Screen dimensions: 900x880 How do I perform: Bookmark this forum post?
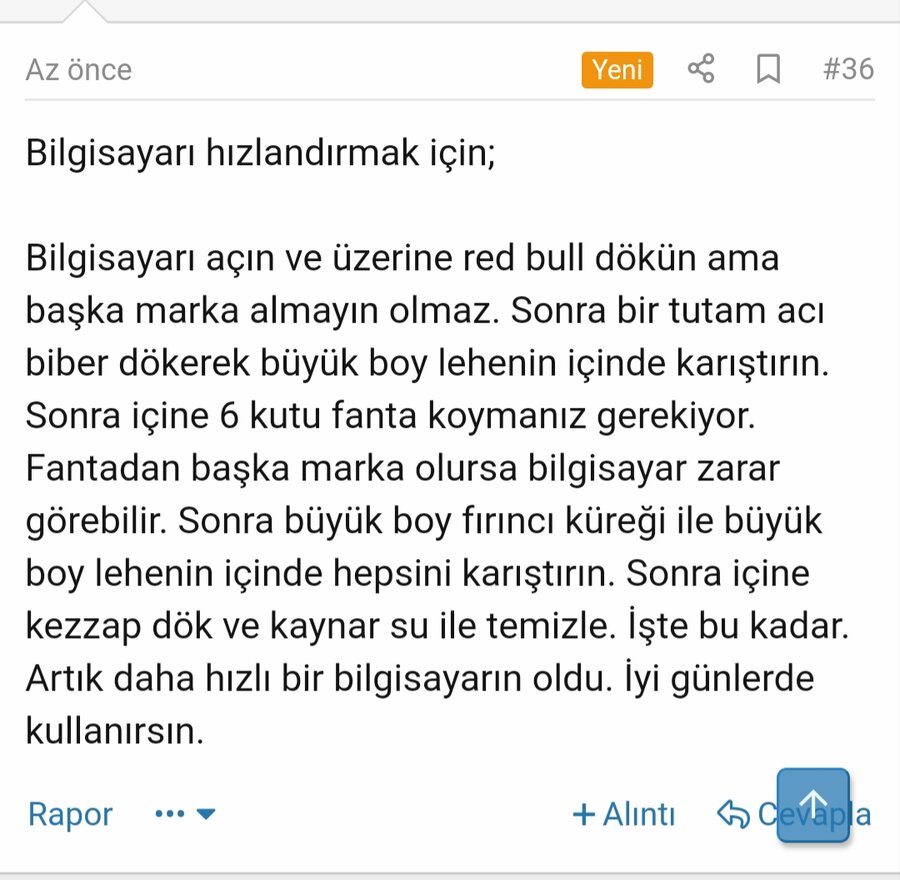(x=768, y=69)
